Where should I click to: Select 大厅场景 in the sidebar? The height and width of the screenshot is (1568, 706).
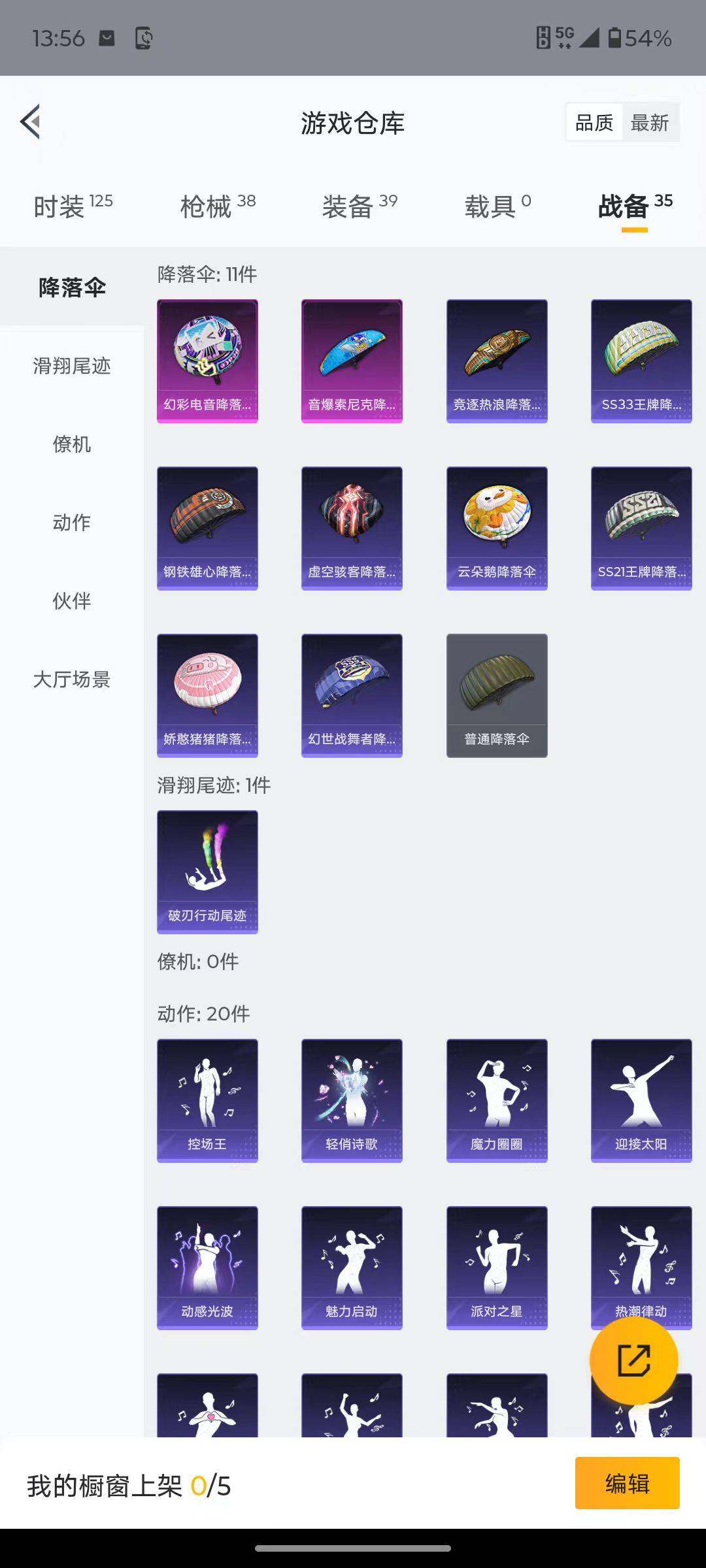tap(72, 681)
